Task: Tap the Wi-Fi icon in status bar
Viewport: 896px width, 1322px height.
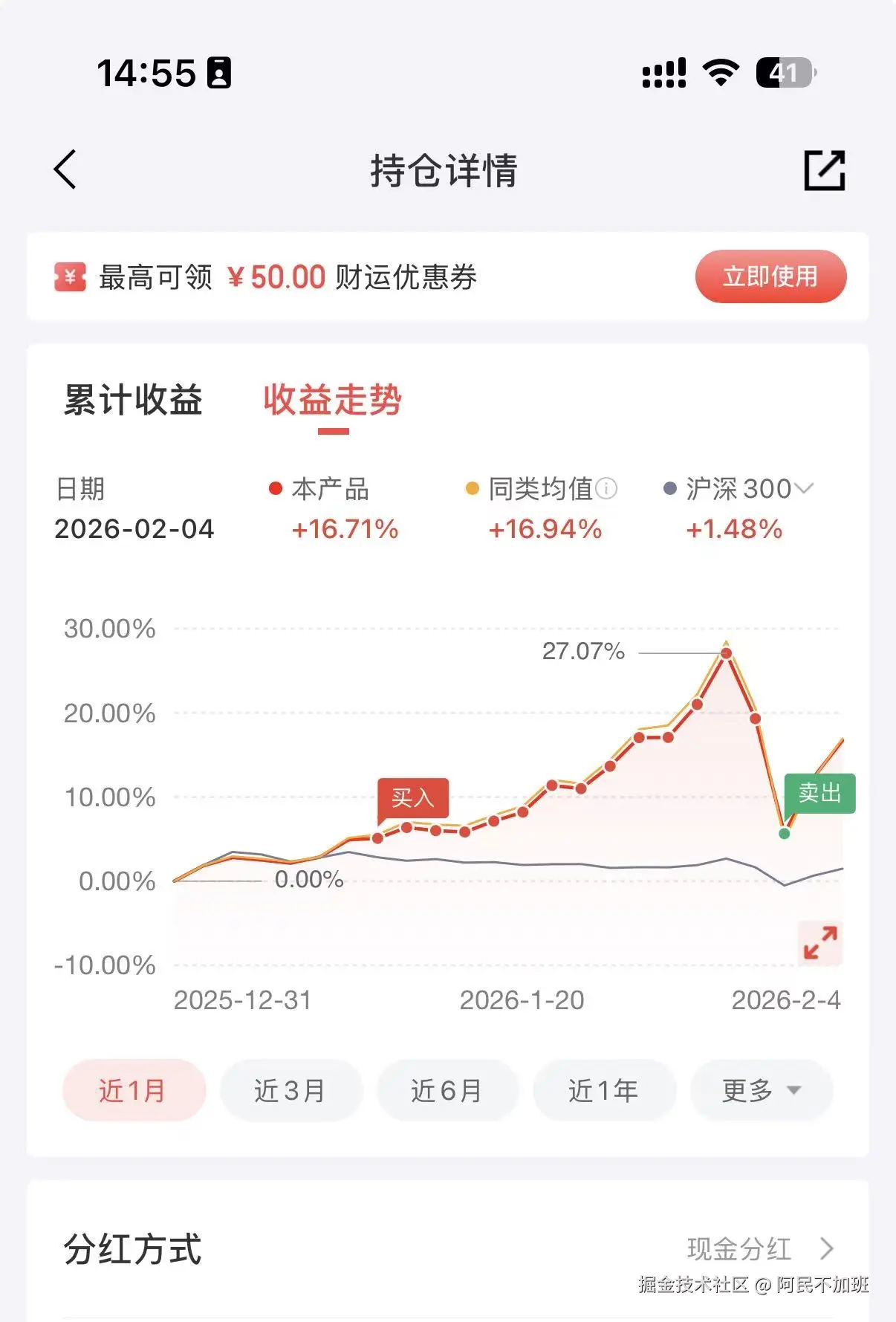Action: pyautogui.click(x=719, y=71)
